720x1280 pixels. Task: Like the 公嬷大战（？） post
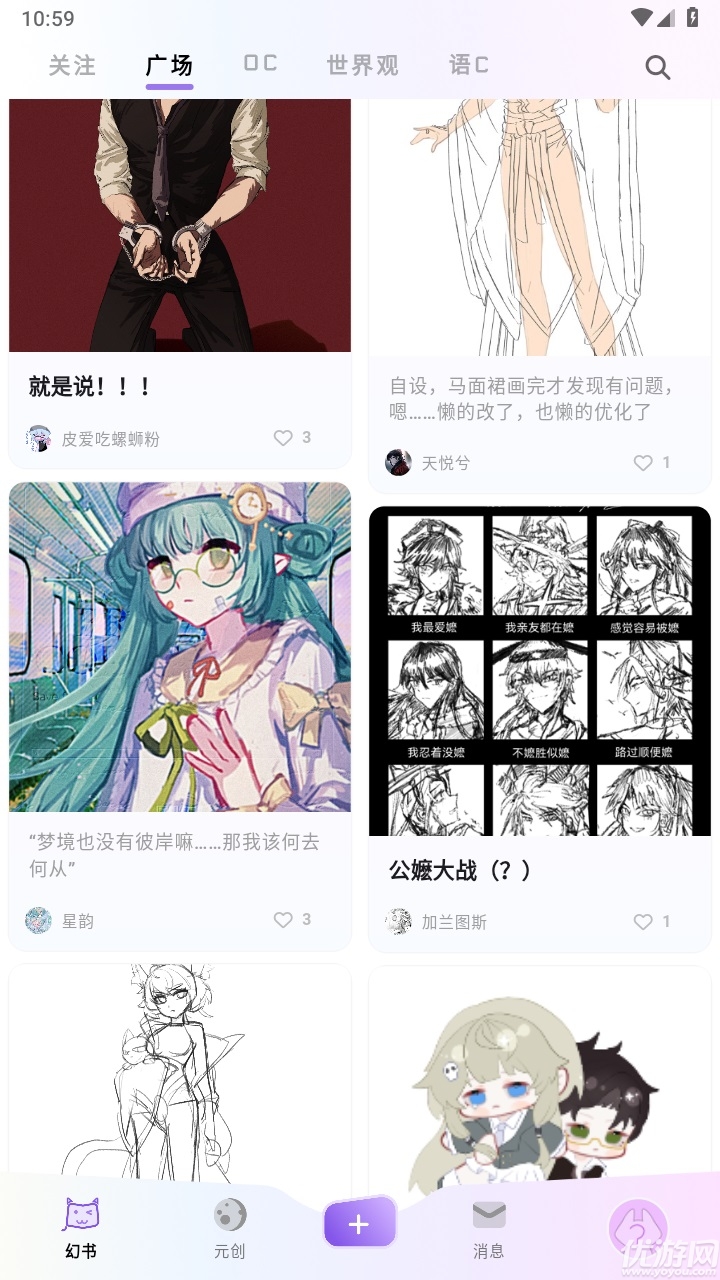641,922
